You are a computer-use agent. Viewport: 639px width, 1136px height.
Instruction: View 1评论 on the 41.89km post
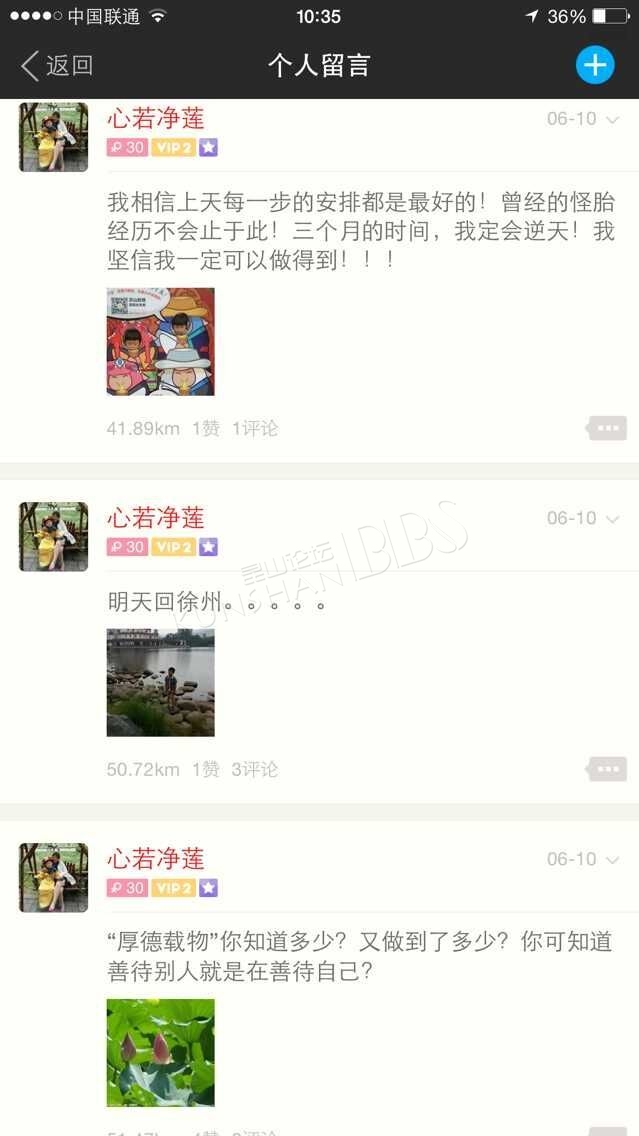click(x=255, y=428)
